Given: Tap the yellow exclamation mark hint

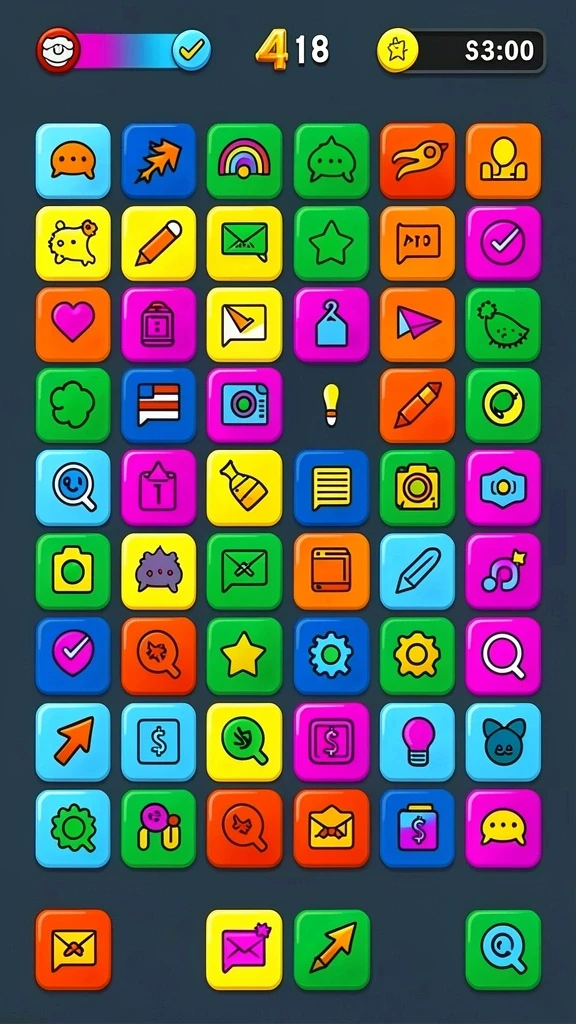Looking at the screenshot, I should (x=332, y=405).
